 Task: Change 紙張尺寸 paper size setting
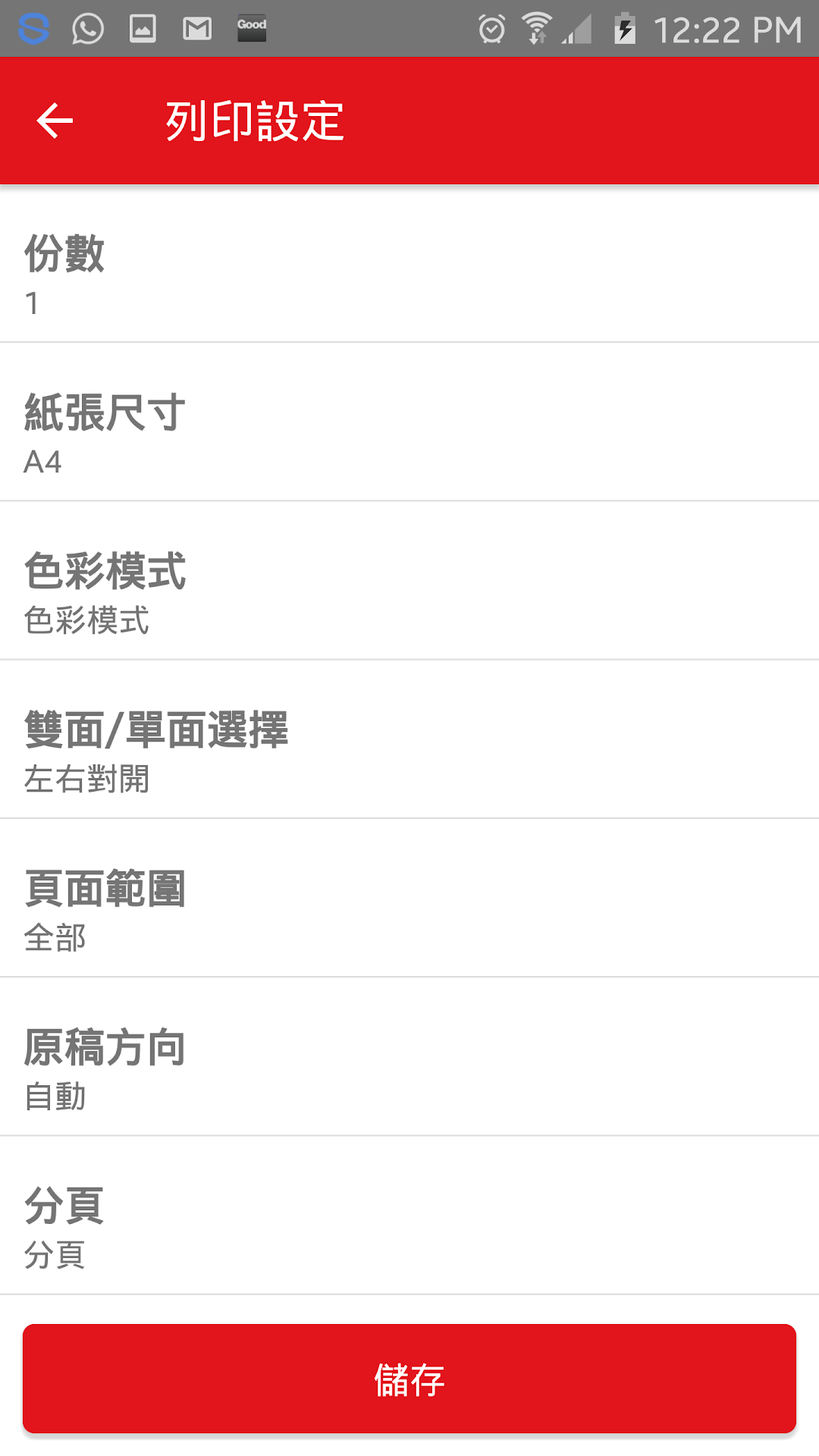tap(409, 422)
